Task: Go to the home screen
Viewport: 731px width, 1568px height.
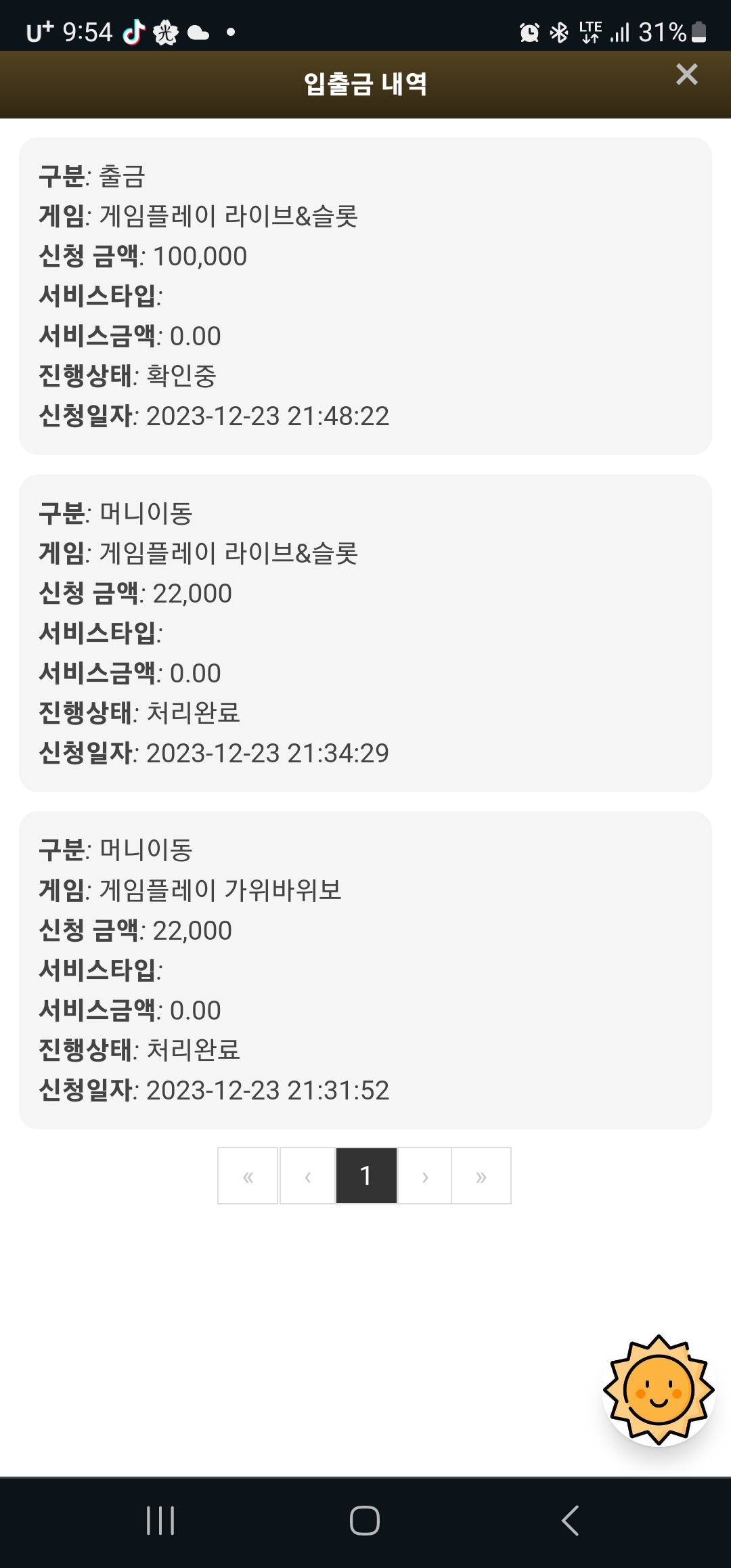Action: (365, 1521)
